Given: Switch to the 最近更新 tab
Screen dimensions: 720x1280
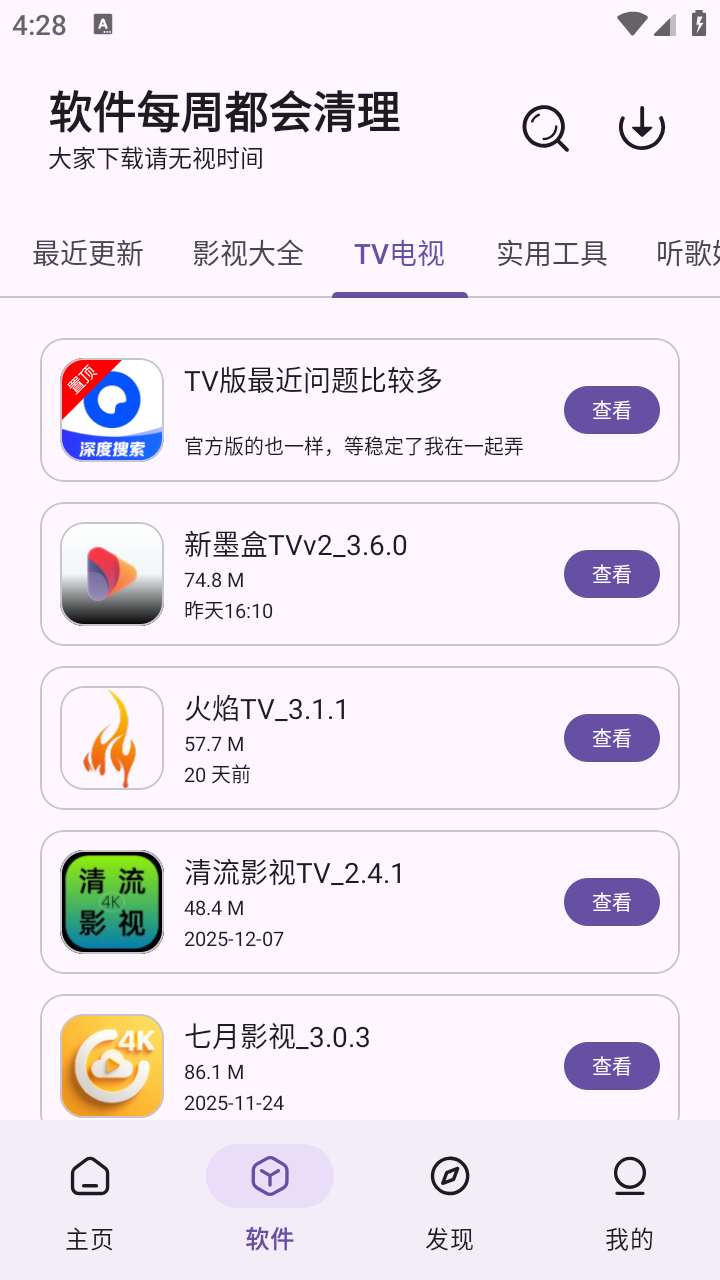Looking at the screenshot, I should pyautogui.click(x=88, y=254).
